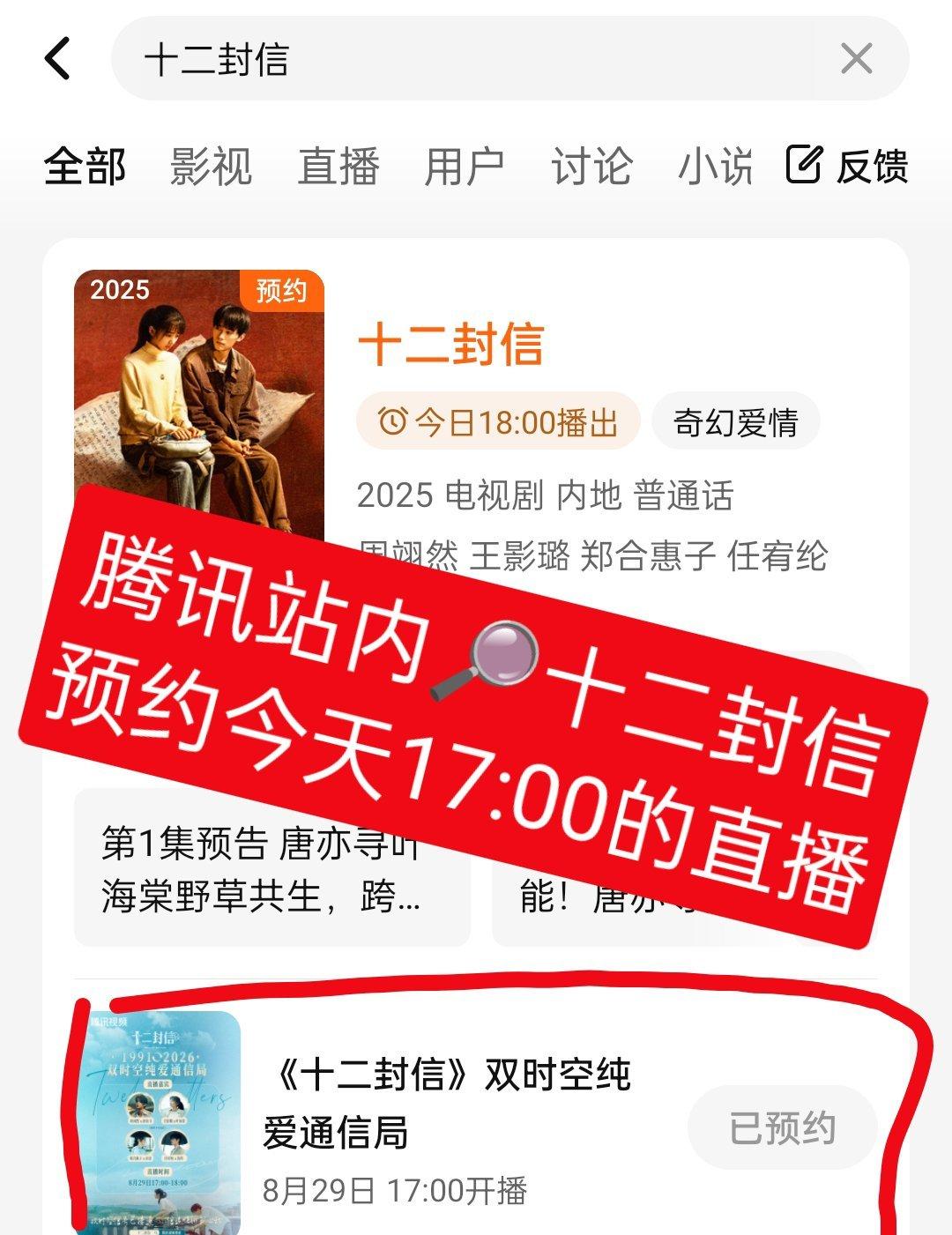This screenshot has width=952, height=1235.
Task: Select the 讨论 tab
Action: tap(591, 167)
